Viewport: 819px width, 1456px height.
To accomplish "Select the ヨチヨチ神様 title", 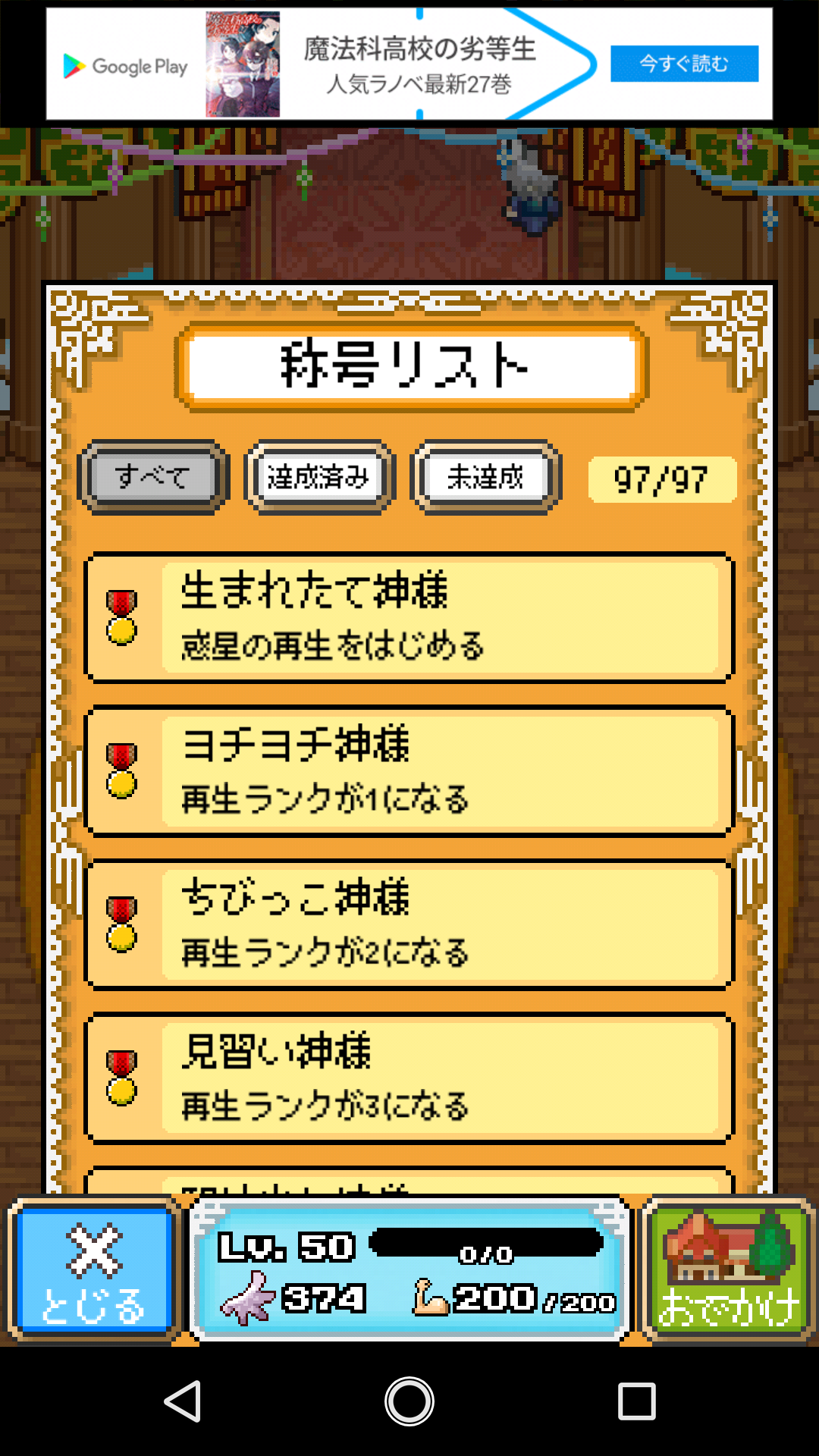I will tap(409, 771).
